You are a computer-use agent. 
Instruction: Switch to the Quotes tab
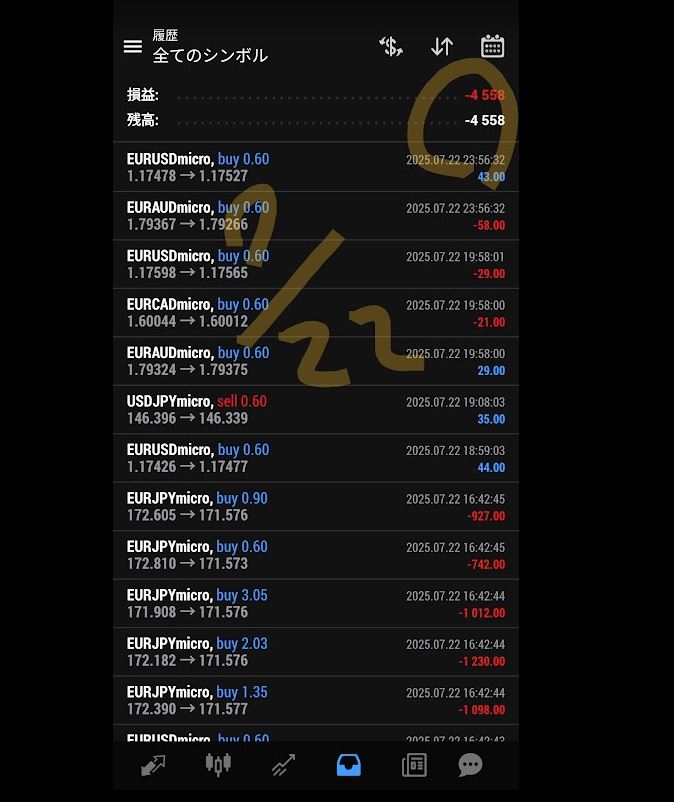pyautogui.click(x=153, y=765)
